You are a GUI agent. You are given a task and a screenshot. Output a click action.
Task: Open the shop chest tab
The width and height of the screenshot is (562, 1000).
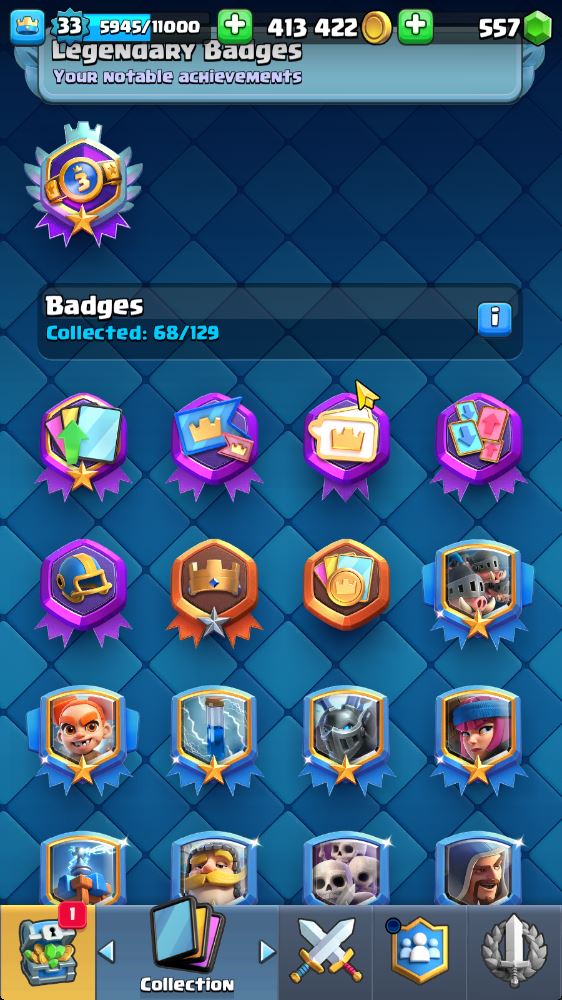pos(48,952)
